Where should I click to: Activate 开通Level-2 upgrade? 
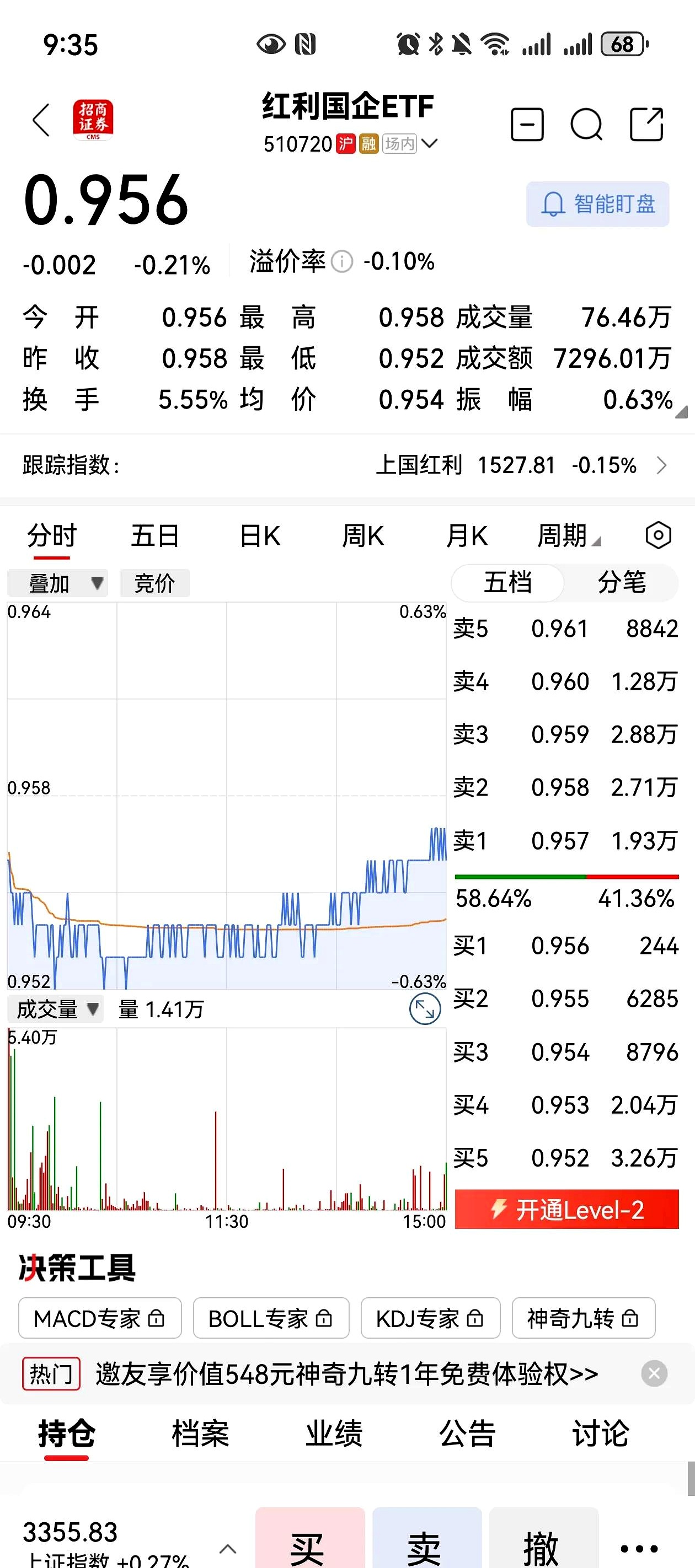[565, 1210]
